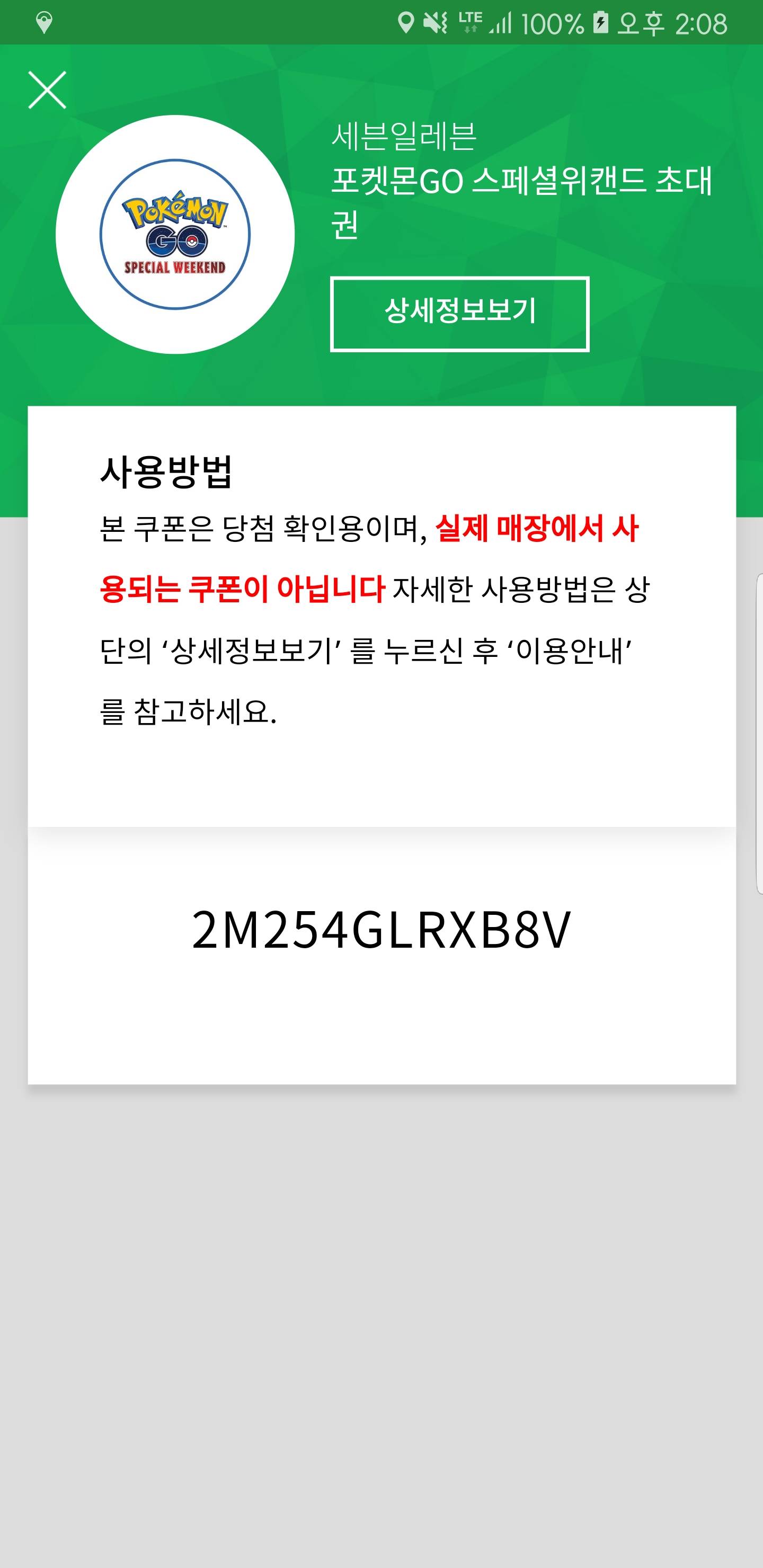Close the coupon screen with the X
The height and width of the screenshot is (1568, 763).
[47, 90]
